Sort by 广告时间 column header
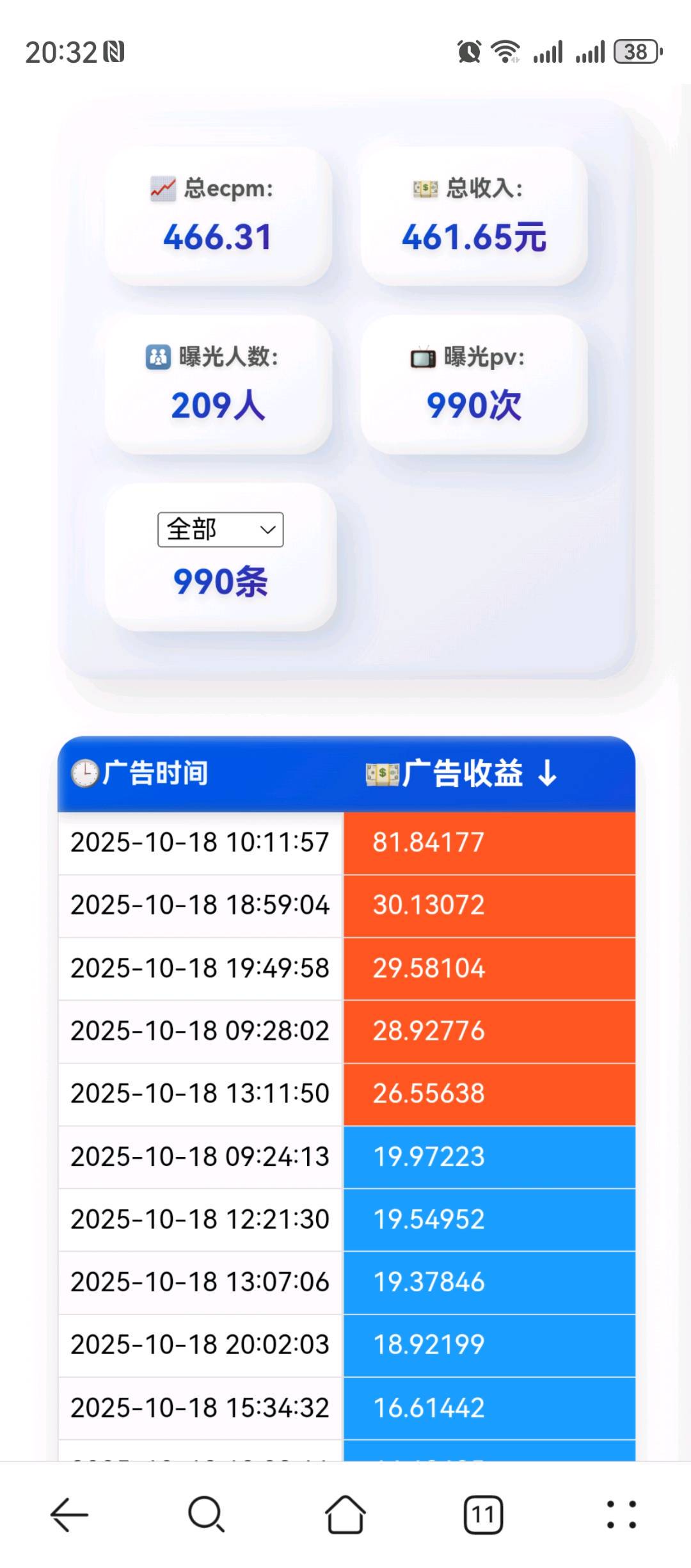Viewport: 691px width, 1568px height. [141, 773]
